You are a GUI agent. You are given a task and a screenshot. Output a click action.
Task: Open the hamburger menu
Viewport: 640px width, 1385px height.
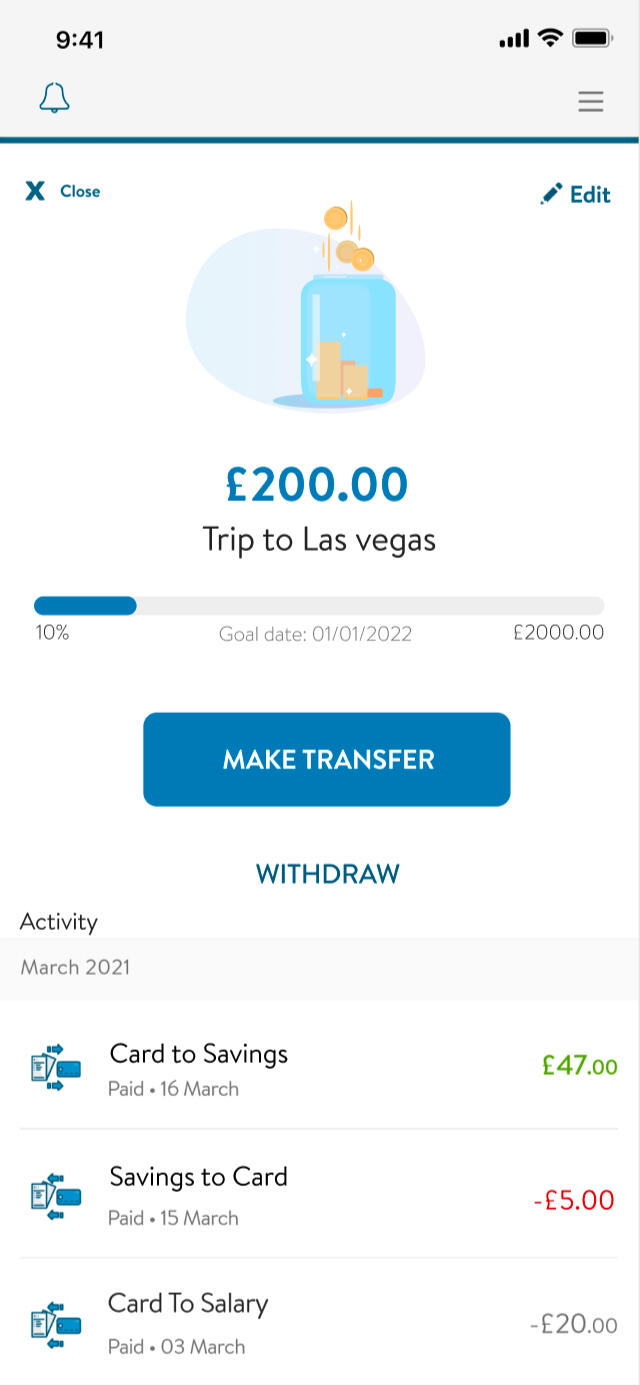tap(591, 101)
